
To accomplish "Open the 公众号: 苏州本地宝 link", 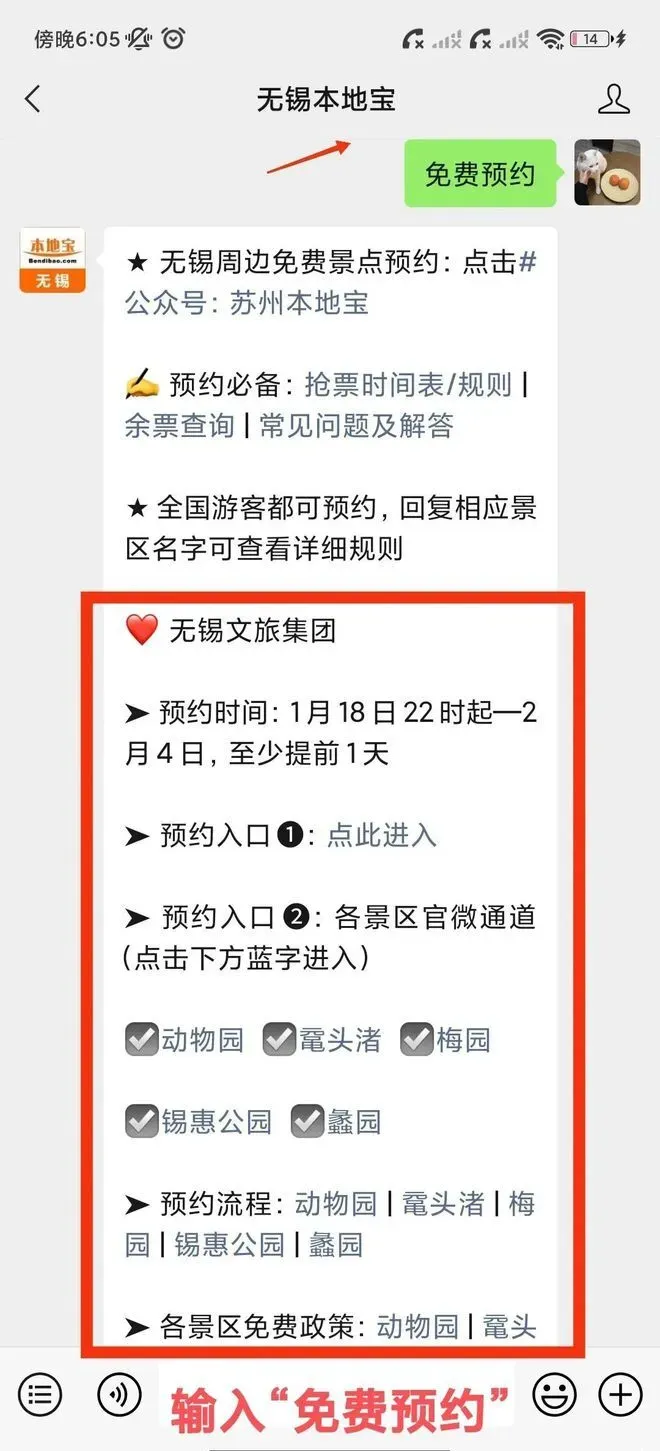I will click(x=247, y=303).
